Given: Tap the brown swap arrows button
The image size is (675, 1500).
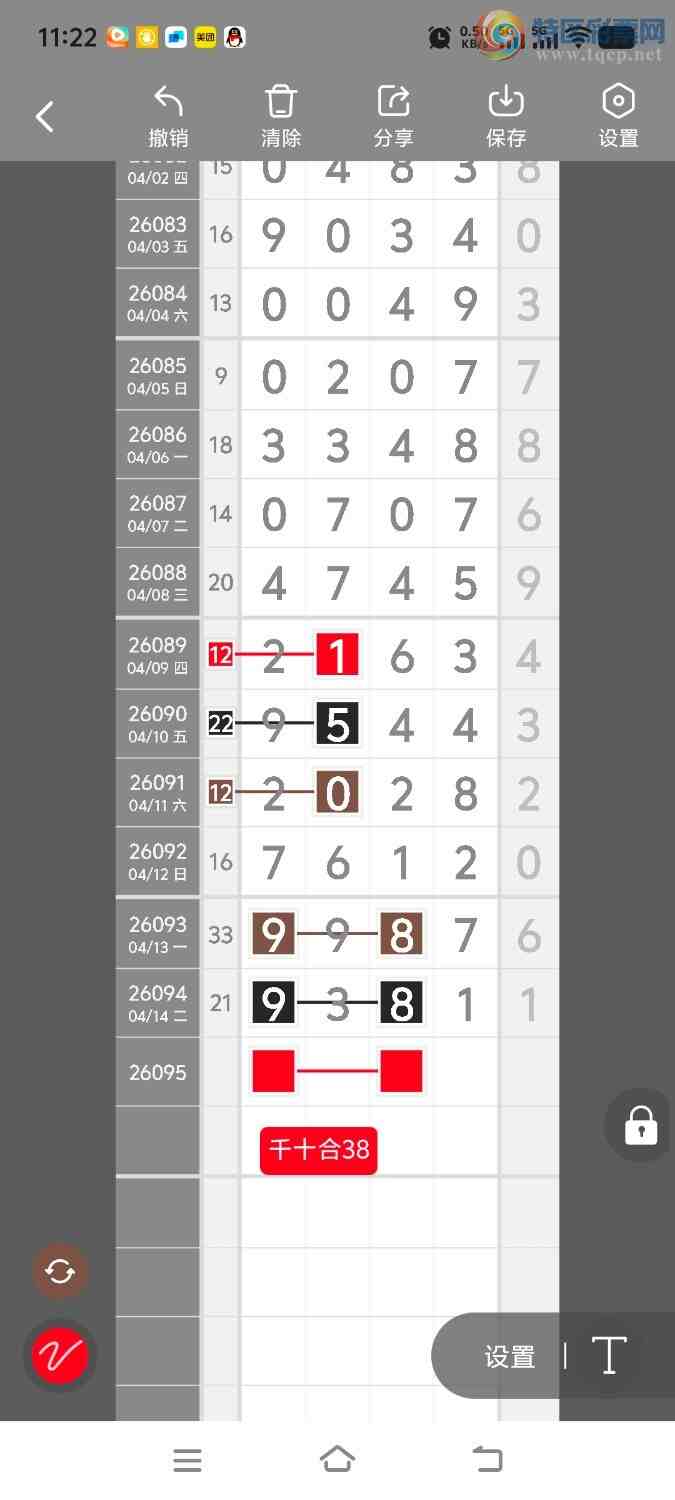Looking at the screenshot, I should (x=60, y=1271).
